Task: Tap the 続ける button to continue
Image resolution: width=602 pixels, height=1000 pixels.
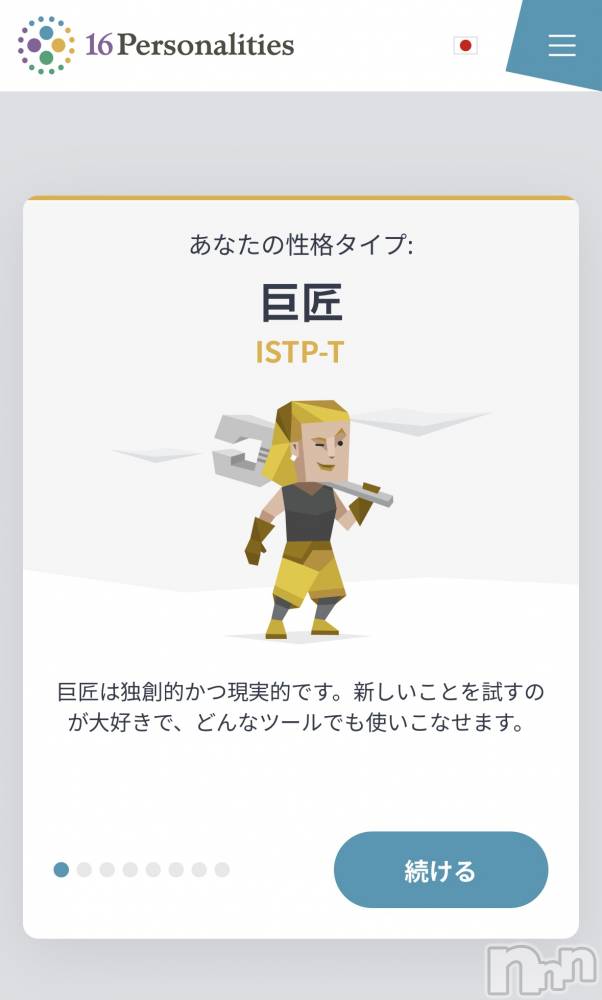Action: [x=441, y=870]
